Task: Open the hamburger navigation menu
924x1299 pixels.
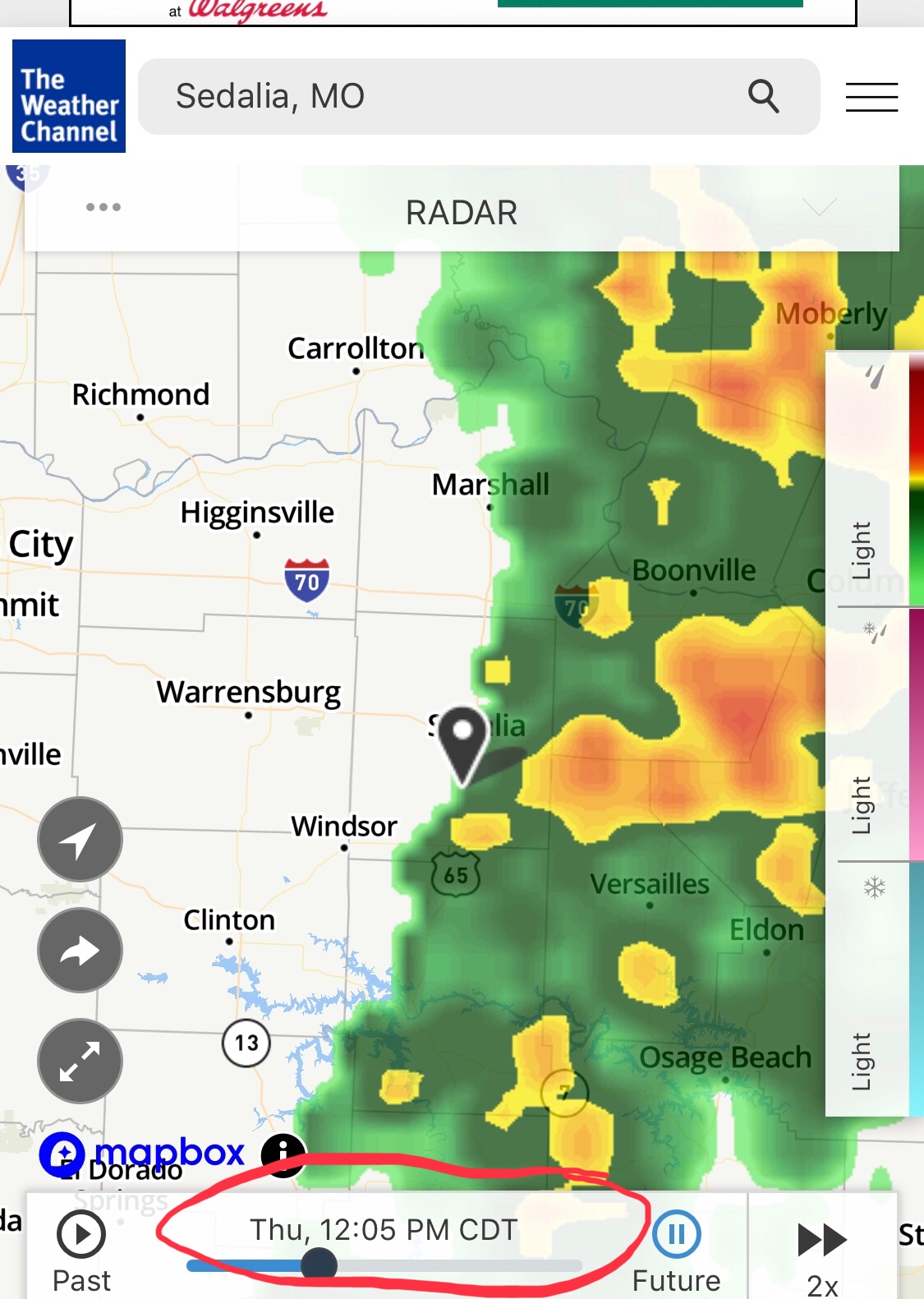Action: click(x=871, y=96)
